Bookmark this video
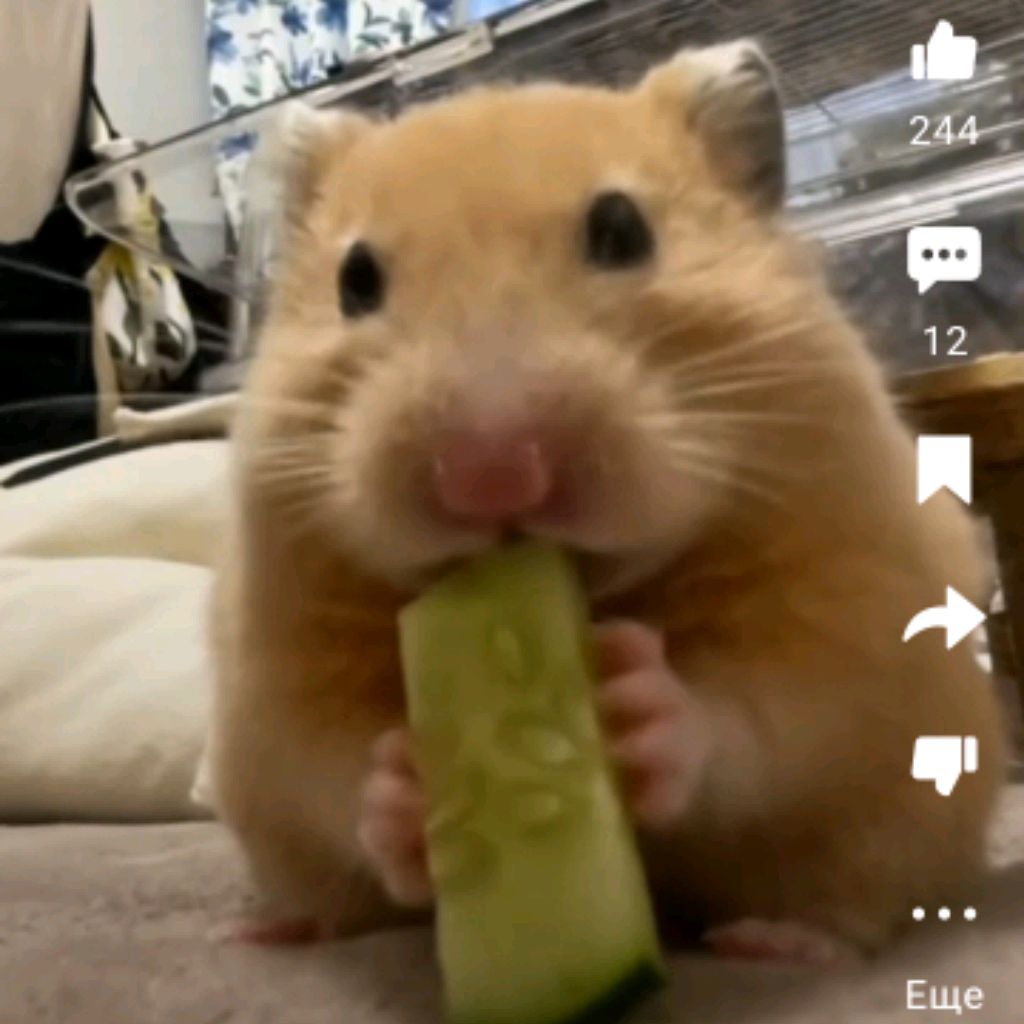The height and width of the screenshot is (1024, 1024). coord(944,469)
